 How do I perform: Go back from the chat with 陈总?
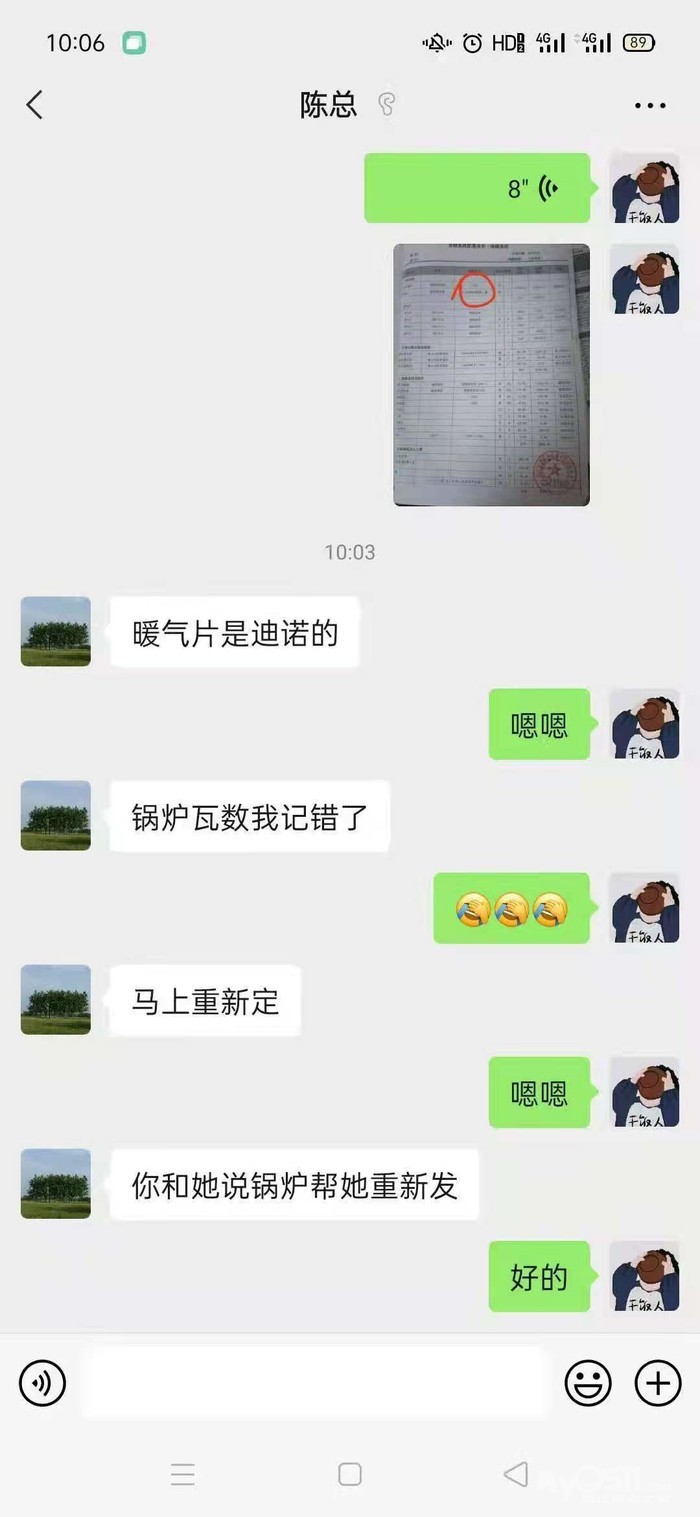(35, 105)
